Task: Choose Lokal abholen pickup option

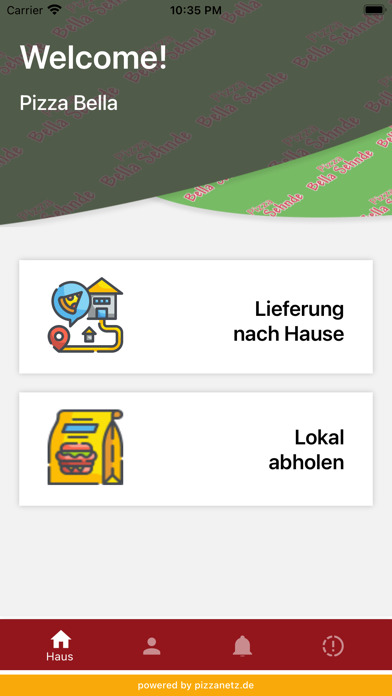Action: (196, 449)
